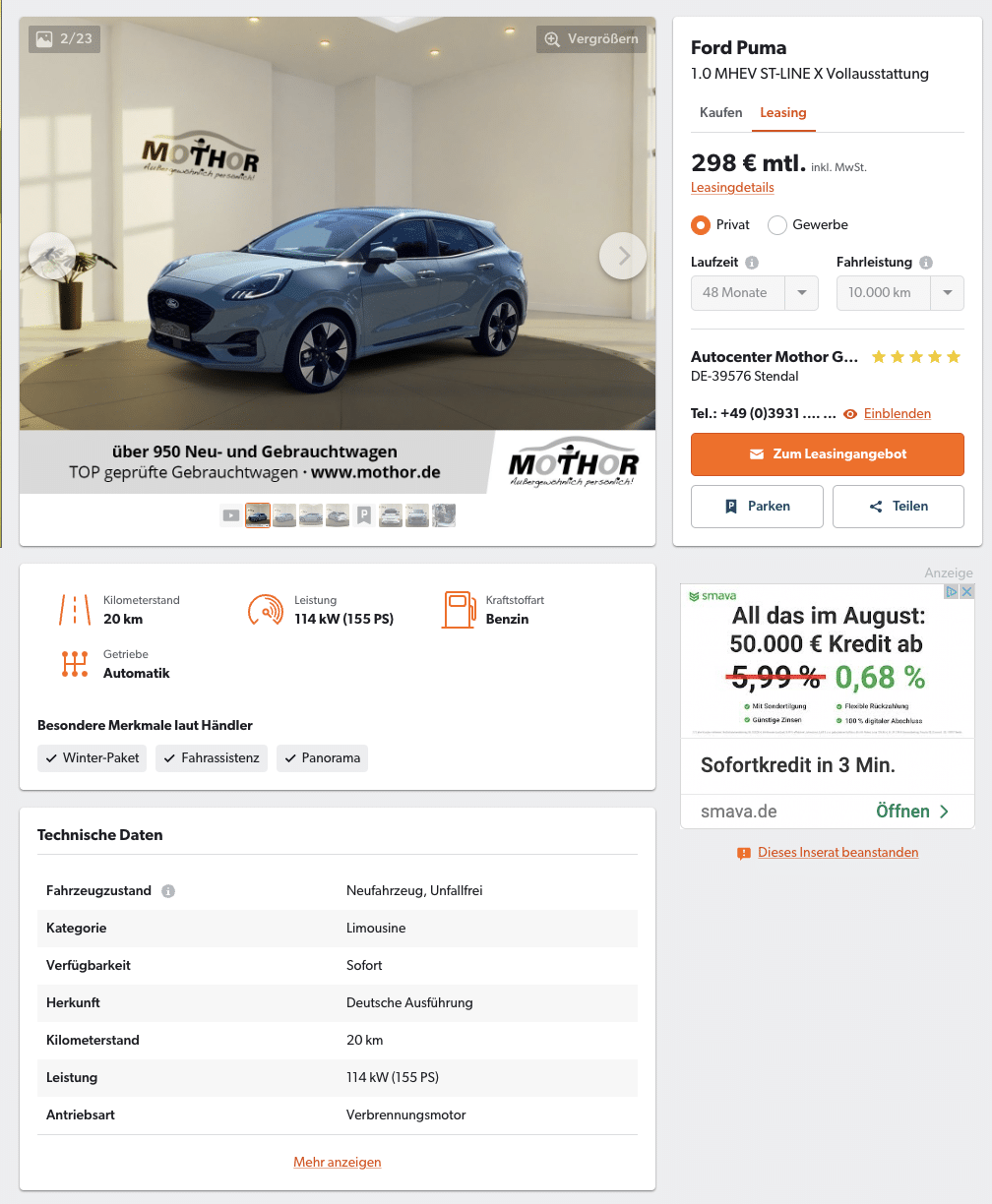Image resolution: width=992 pixels, height=1204 pixels.
Task: Open the Fahrleistung dropdown
Action: [x=899, y=293]
